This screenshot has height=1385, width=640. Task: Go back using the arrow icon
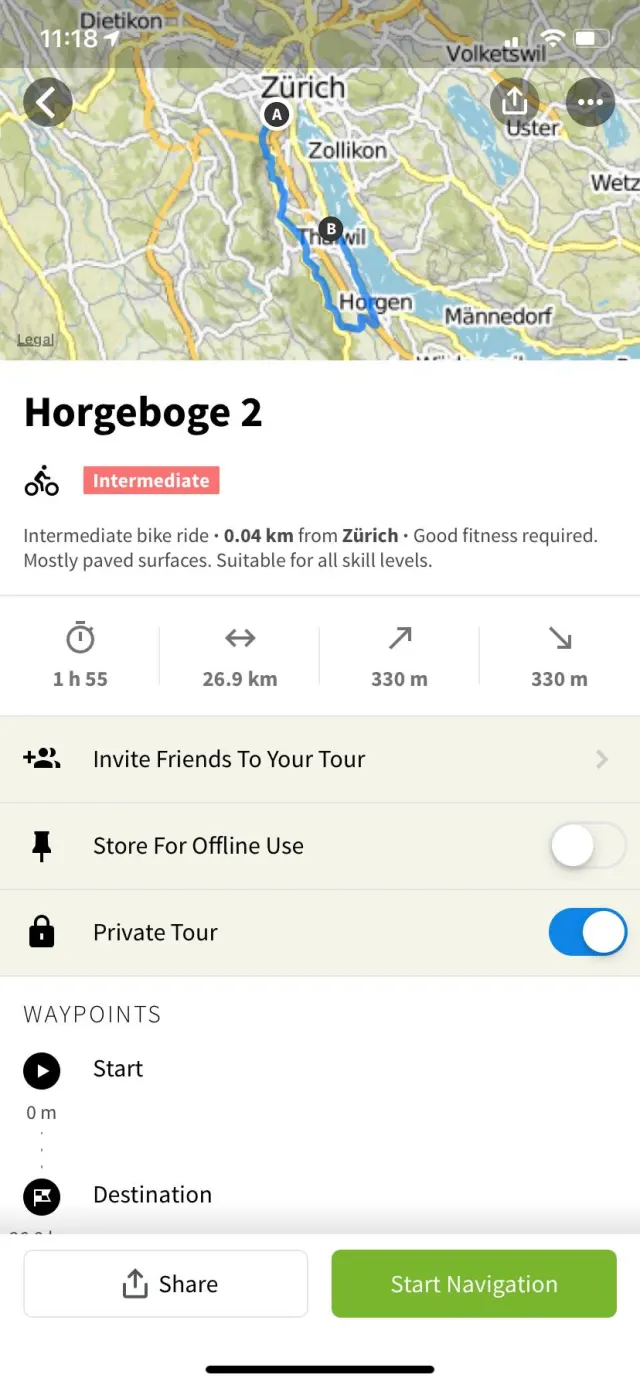[x=48, y=102]
